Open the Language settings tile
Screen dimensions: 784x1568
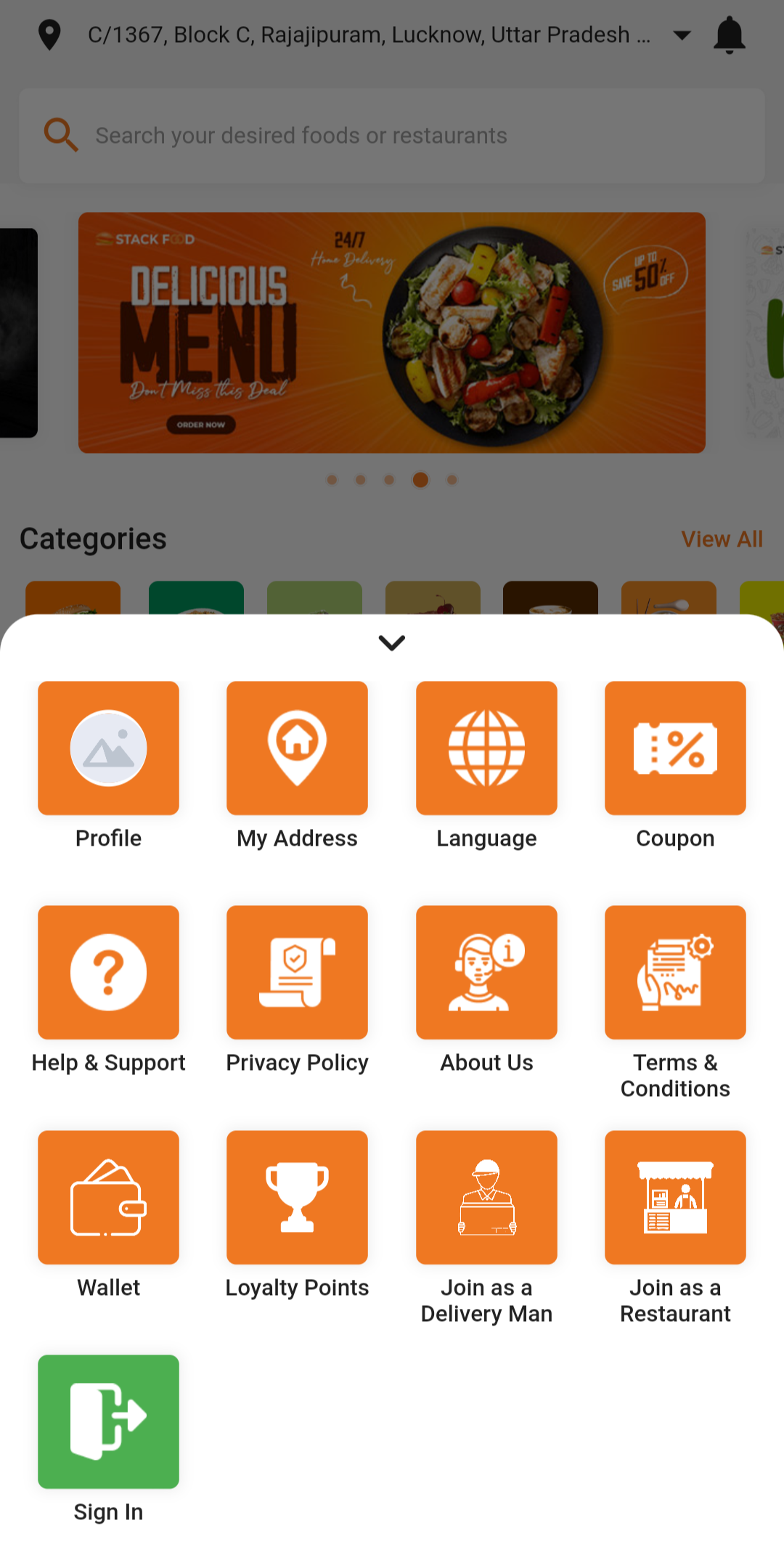point(486,748)
